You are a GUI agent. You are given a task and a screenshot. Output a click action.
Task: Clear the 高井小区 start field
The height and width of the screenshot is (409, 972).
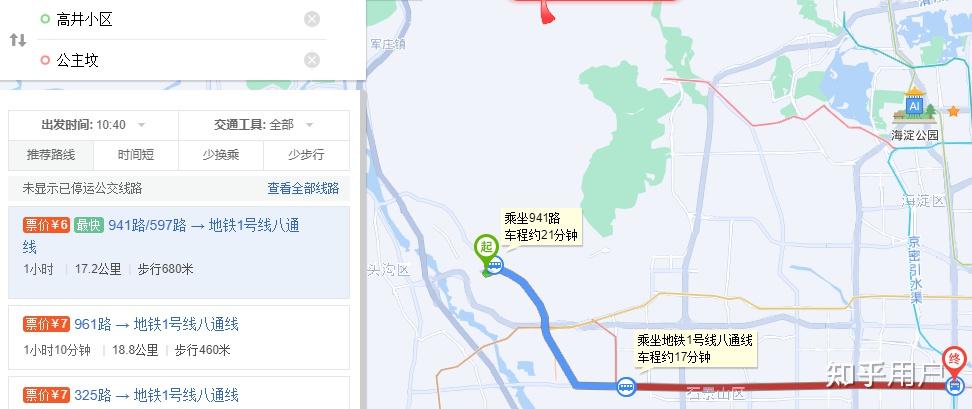312,19
